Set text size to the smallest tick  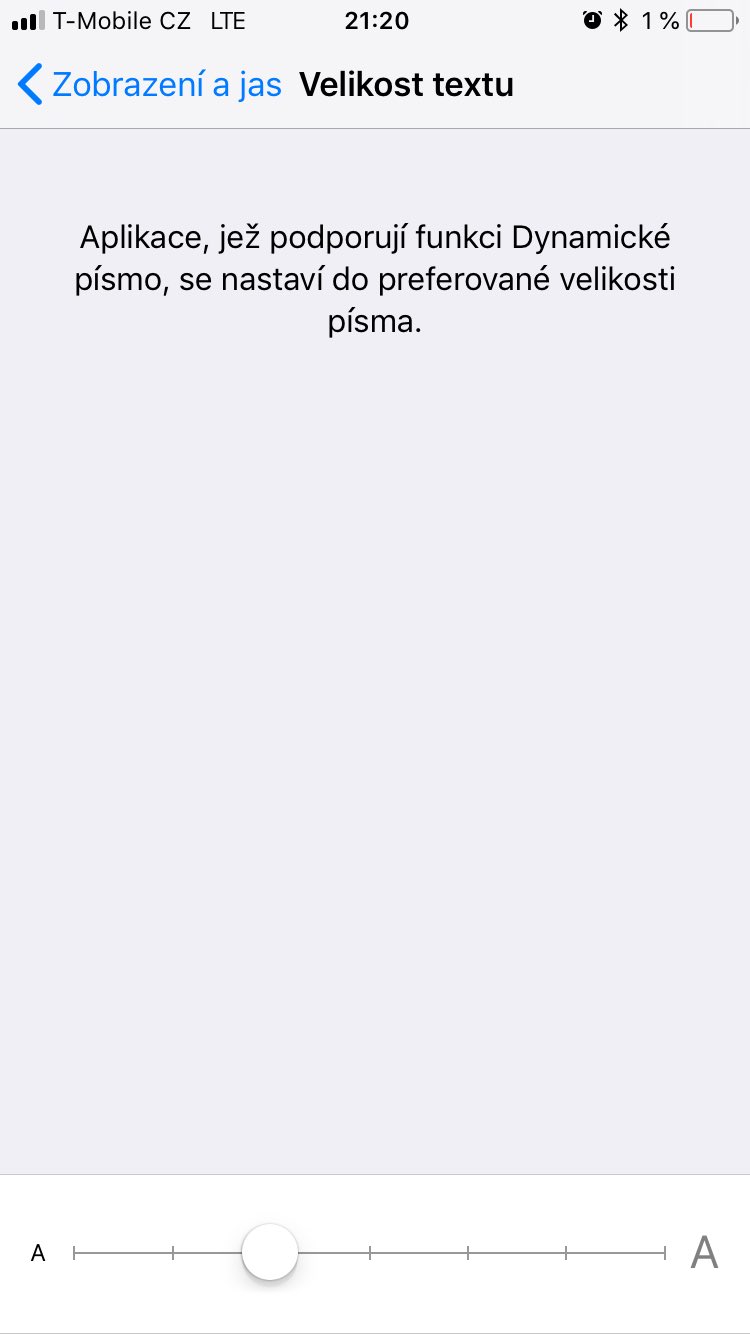coord(75,1252)
